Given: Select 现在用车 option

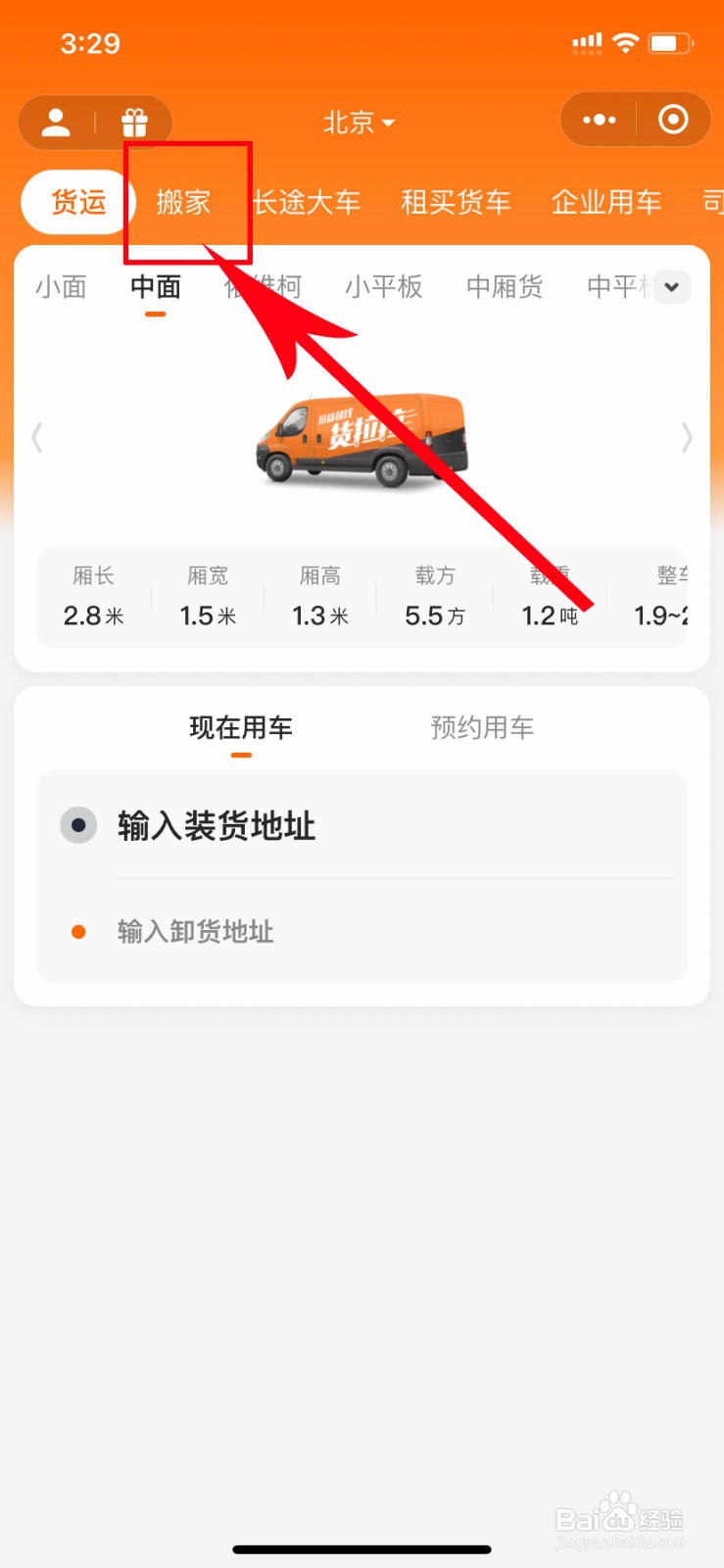Looking at the screenshot, I should coord(241,728).
